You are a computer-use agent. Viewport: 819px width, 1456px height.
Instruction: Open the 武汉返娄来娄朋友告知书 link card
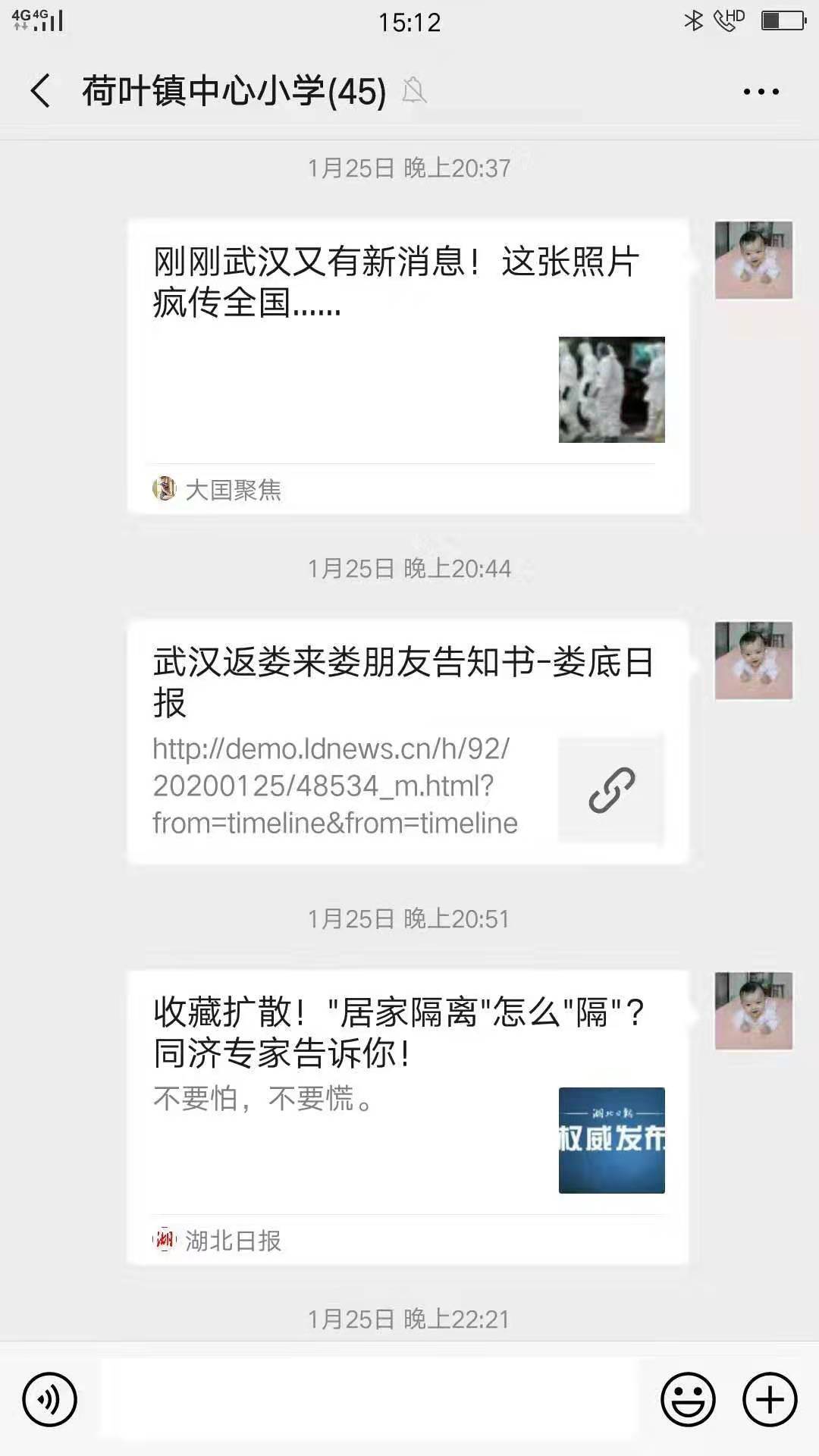pos(408,742)
